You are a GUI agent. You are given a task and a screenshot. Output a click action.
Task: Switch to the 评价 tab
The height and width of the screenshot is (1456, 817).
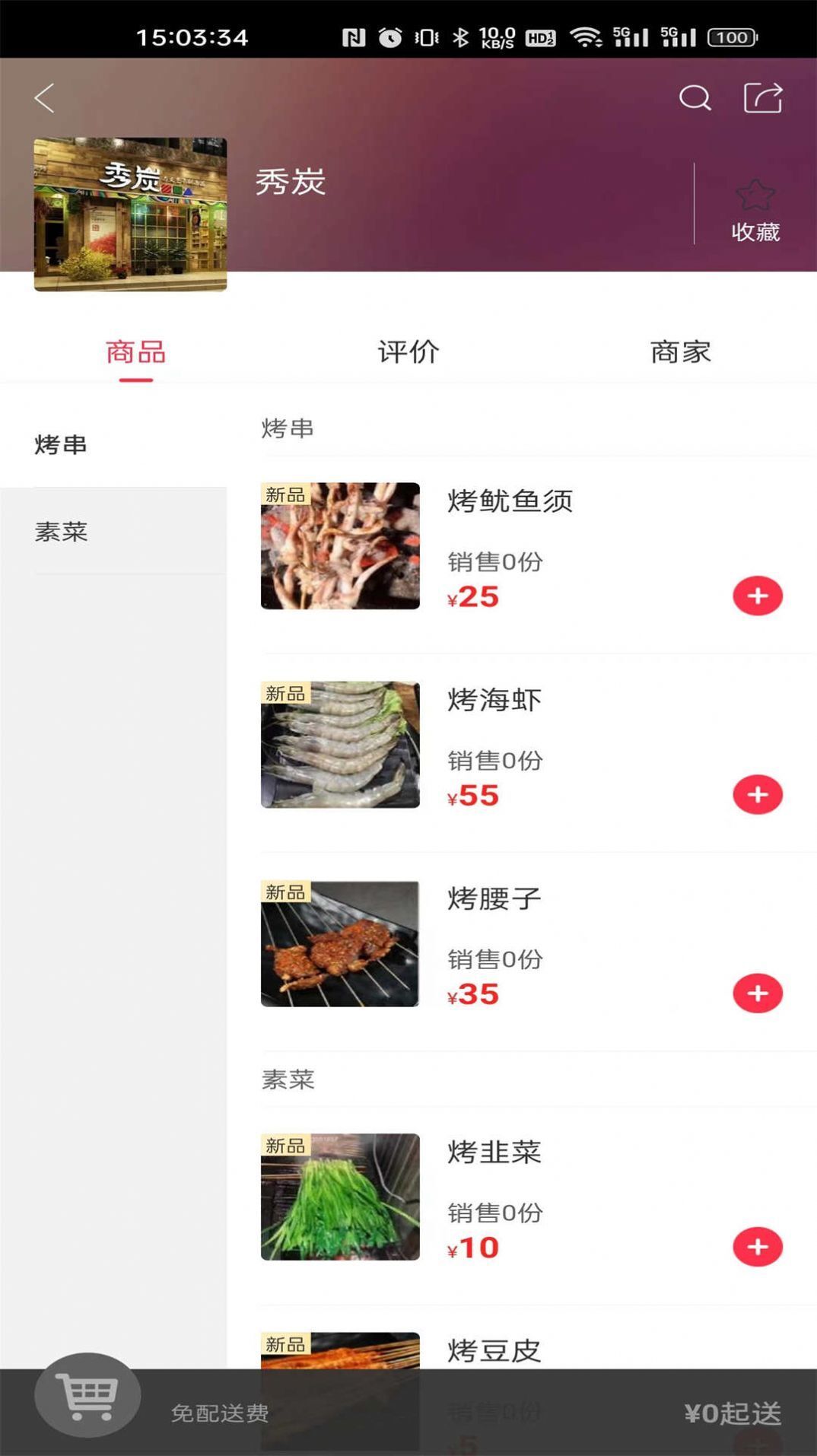tap(408, 351)
